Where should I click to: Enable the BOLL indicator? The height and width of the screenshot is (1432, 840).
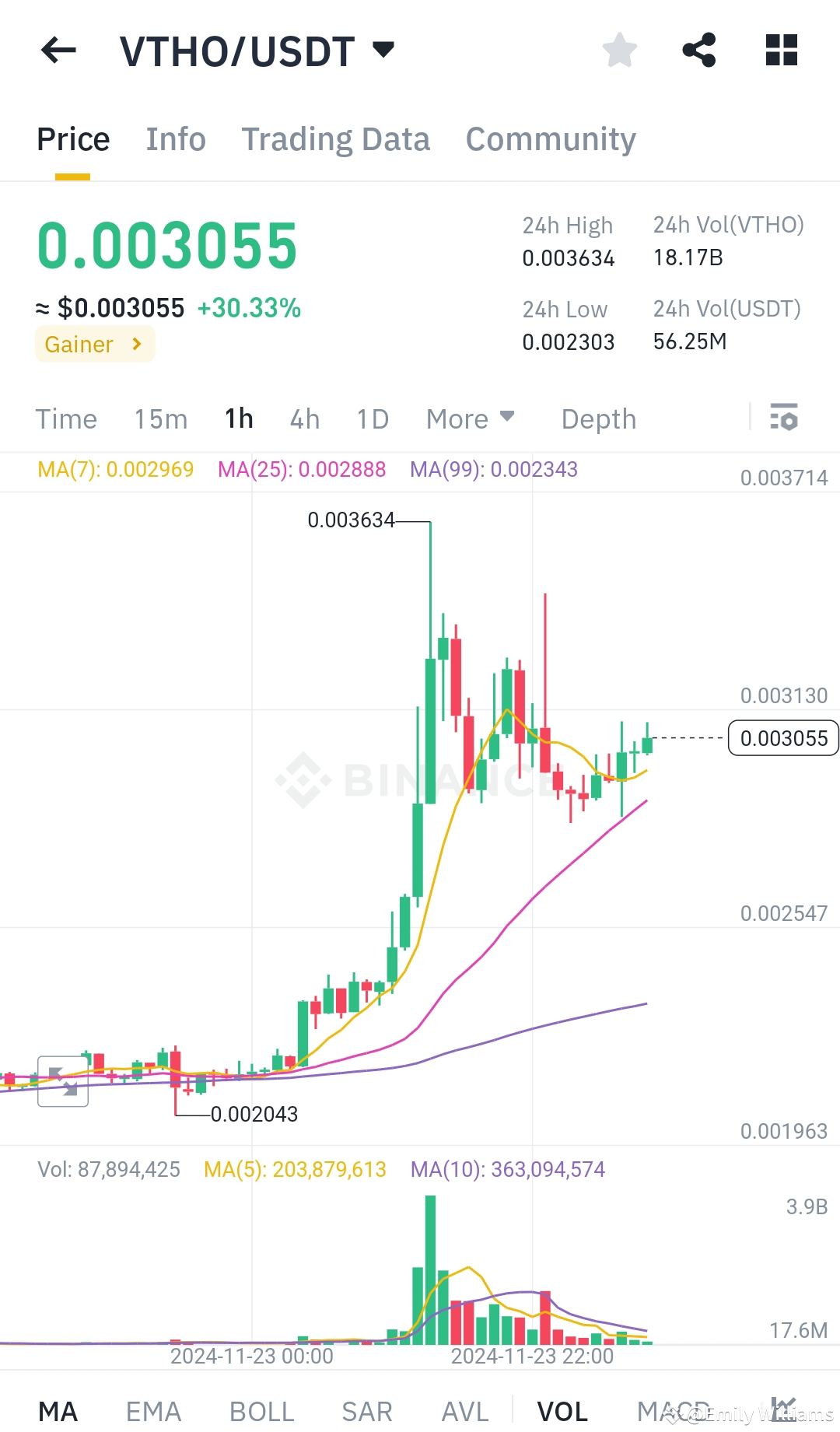point(261,1410)
